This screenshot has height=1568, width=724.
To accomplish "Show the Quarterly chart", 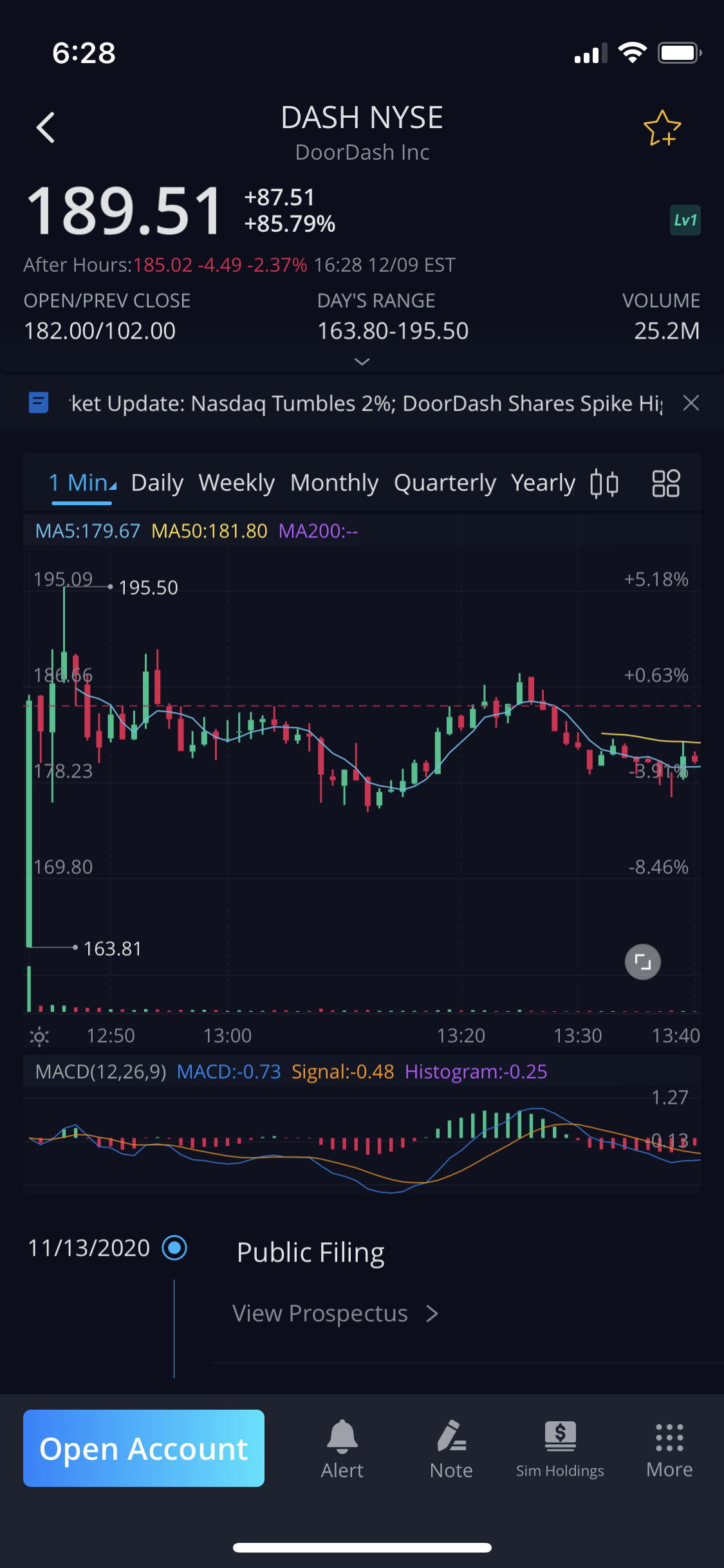I will [x=445, y=483].
